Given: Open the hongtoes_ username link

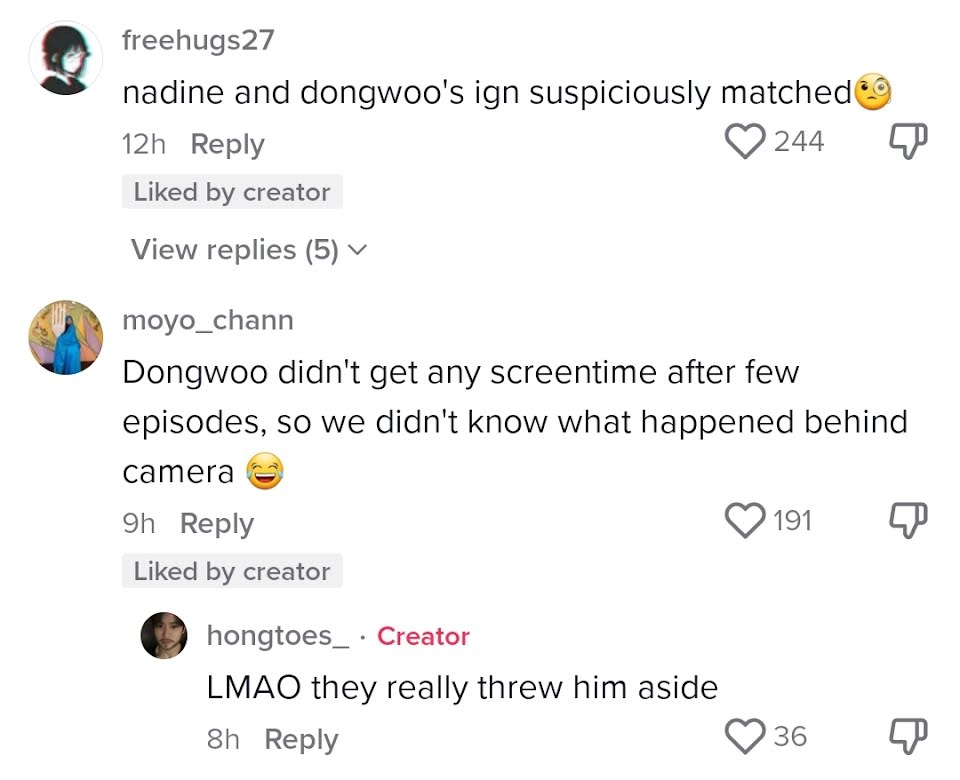Looking at the screenshot, I should point(278,636).
